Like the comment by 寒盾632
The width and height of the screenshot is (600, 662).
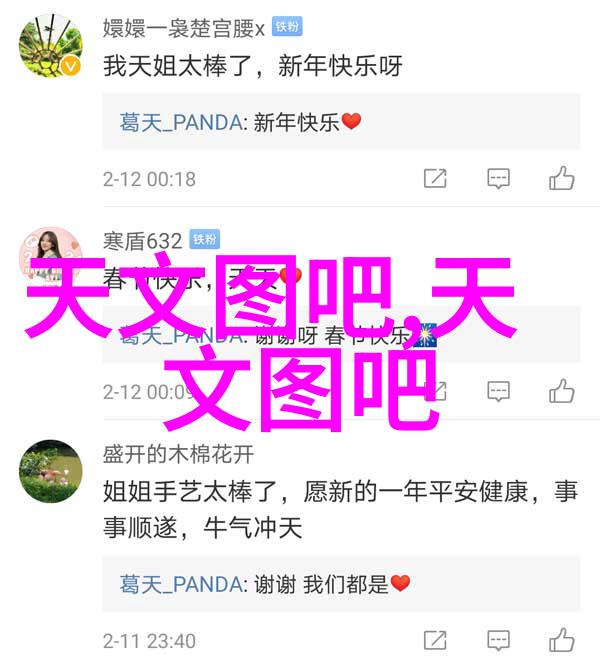[x=561, y=391]
